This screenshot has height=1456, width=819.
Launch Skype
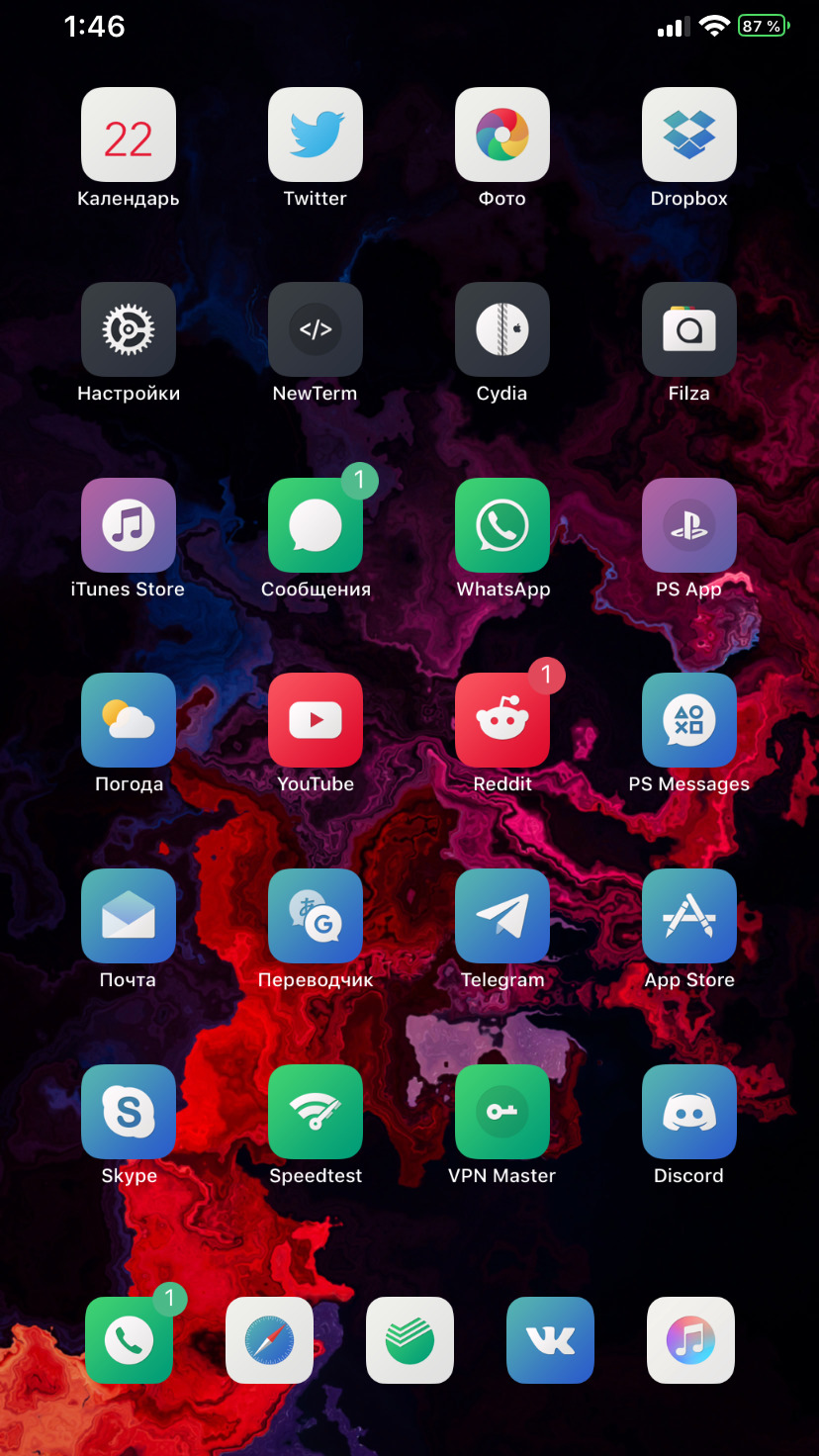pos(129,1112)
